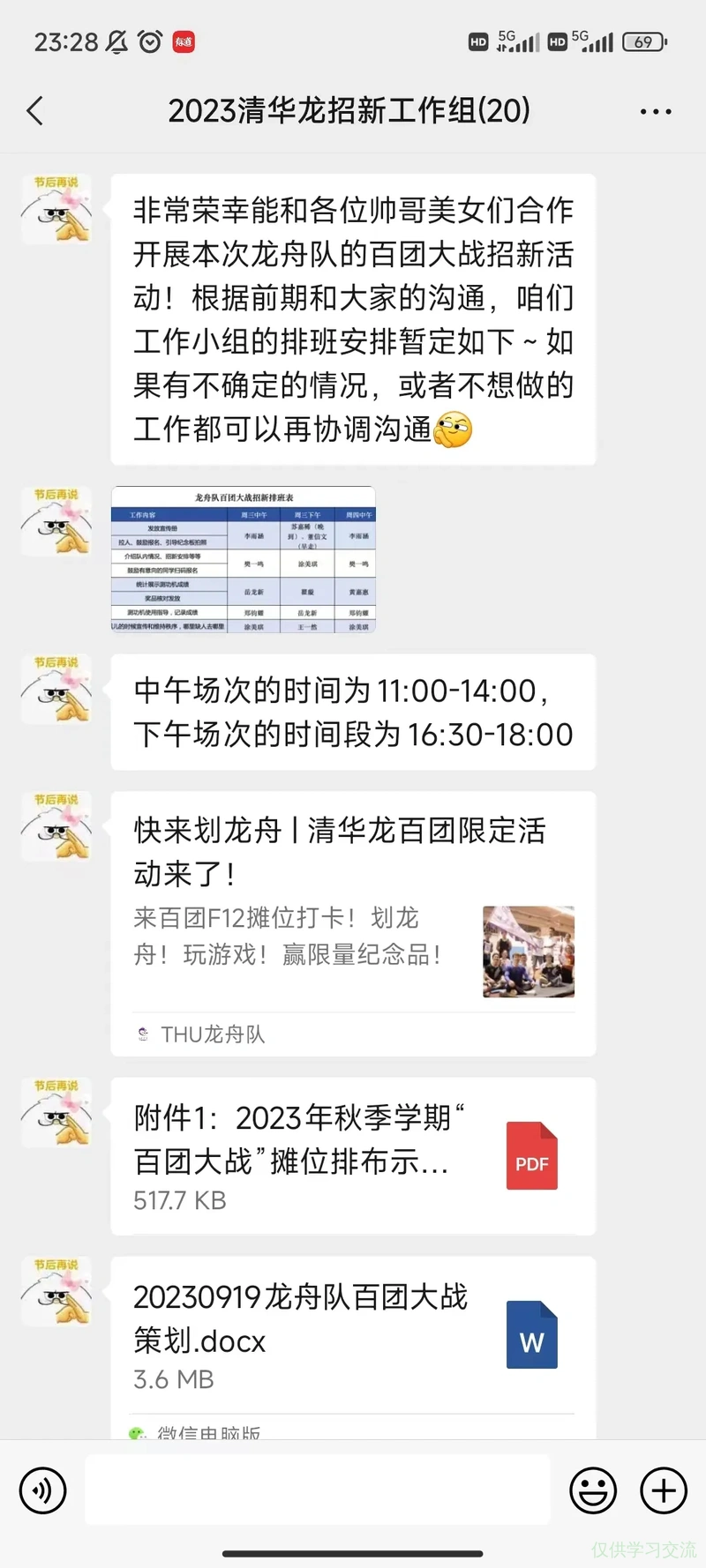Switch to voice message input
The width and height of the screenshot is (706, 1568).
(x=42, y=1490)
